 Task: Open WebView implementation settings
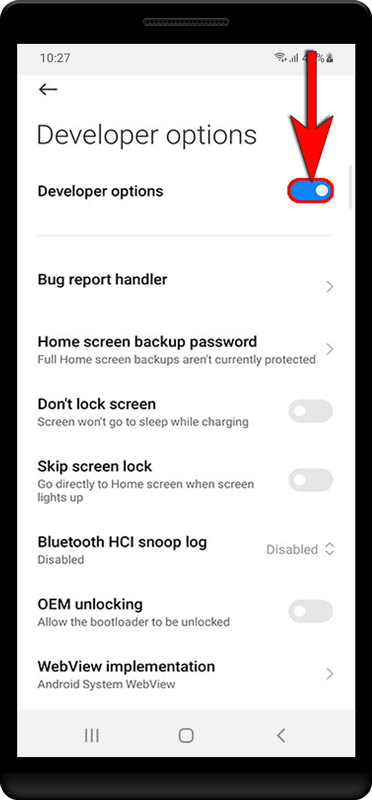coord(186,674)
